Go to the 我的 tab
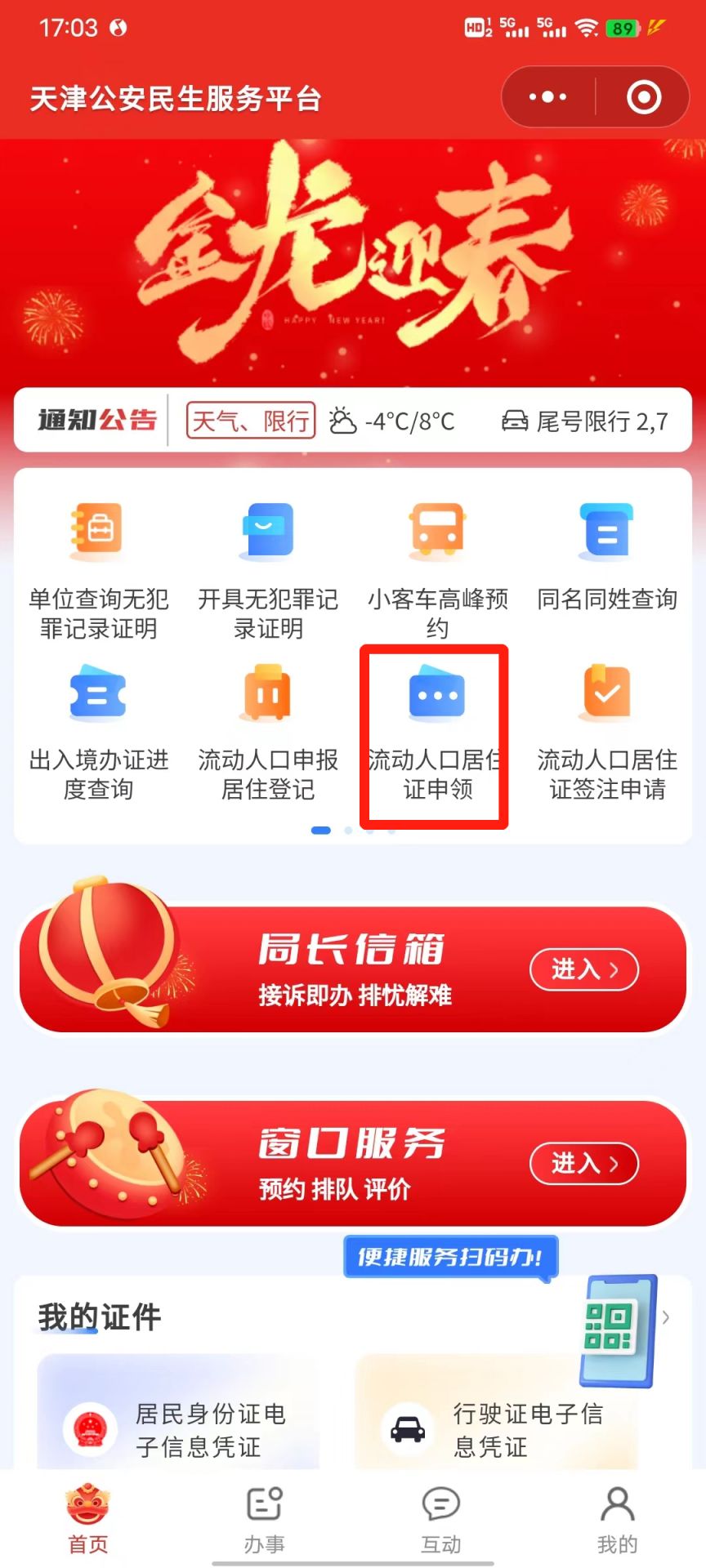The width and height of the screenshot is (706, 1568). click(617, 1521)
